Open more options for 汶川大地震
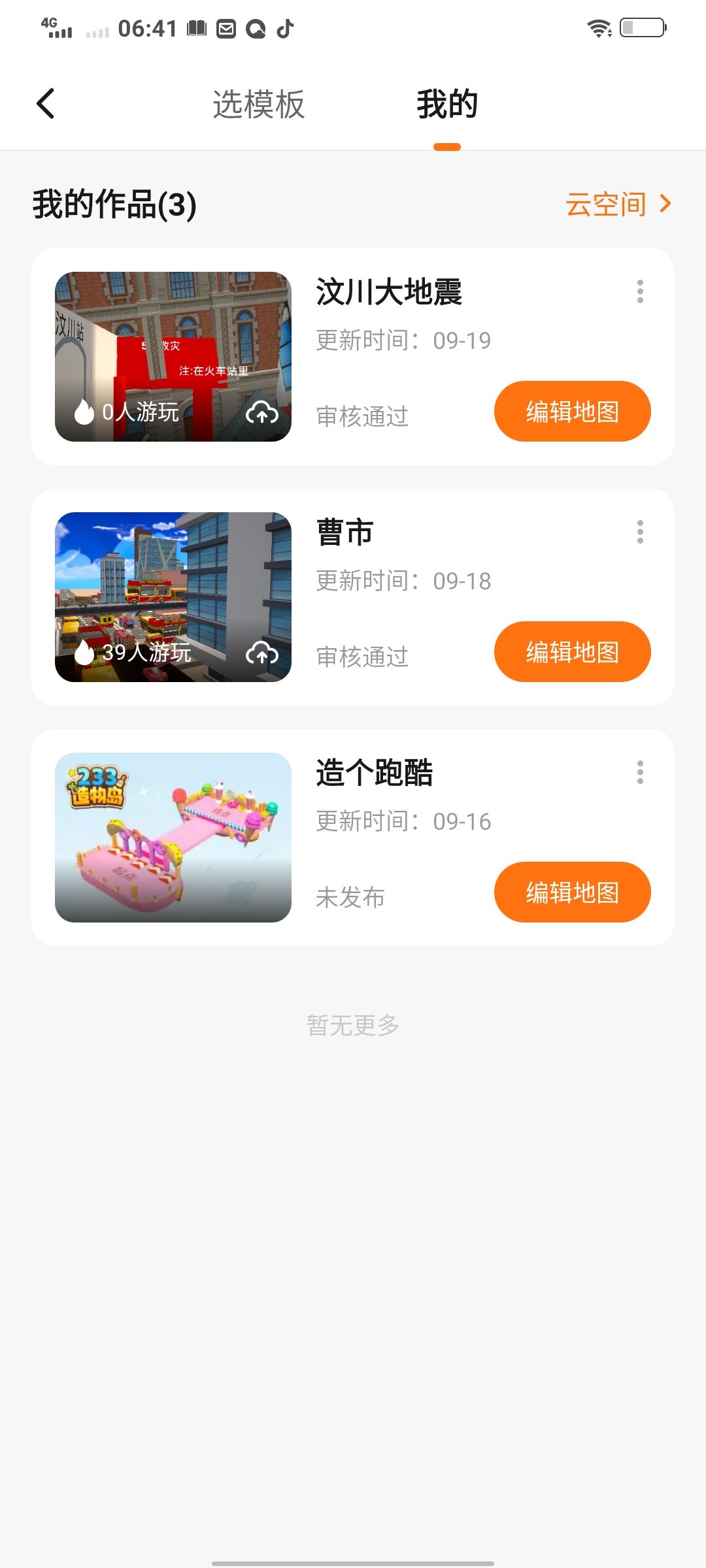This screenshot has height=1568, width=706. 640,291
